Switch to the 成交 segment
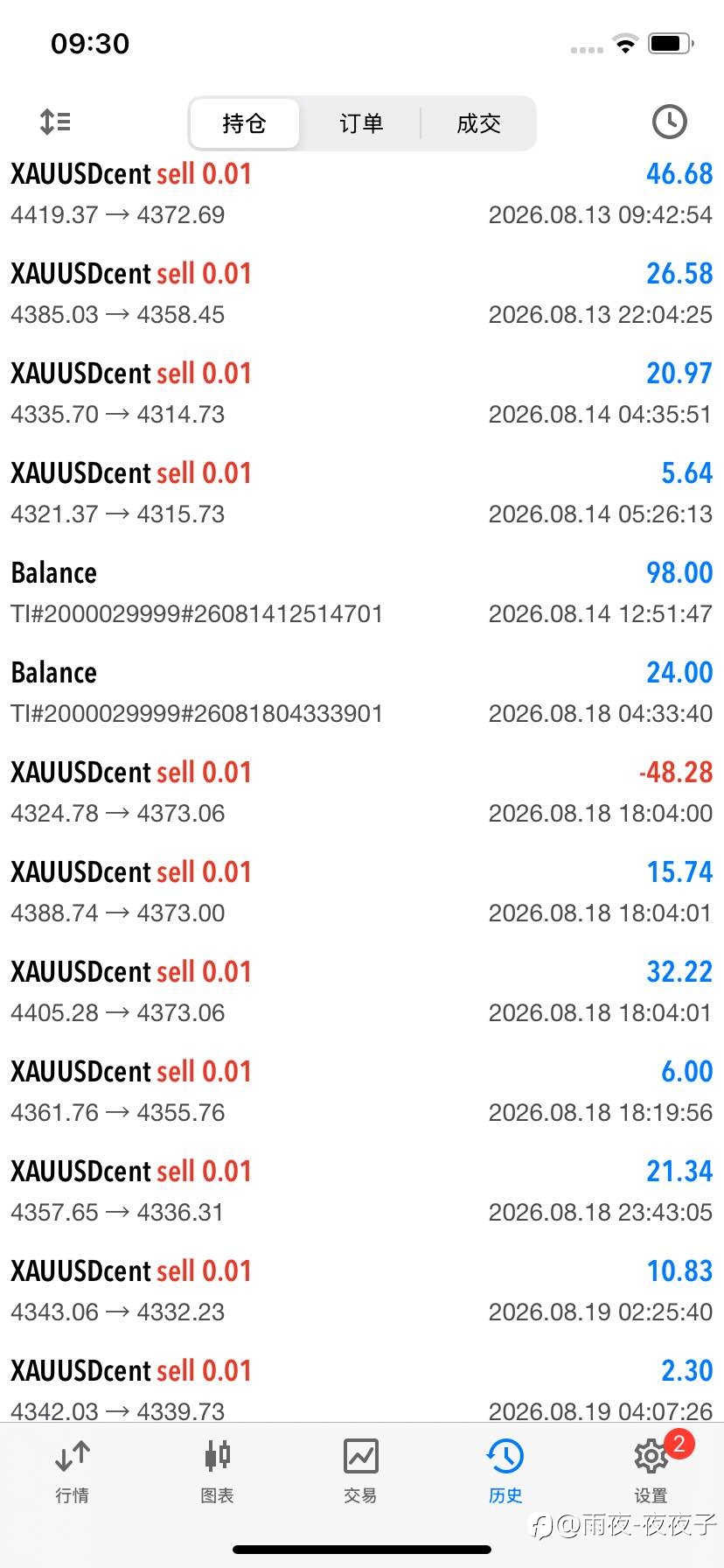724x1568 pixels. coord(478,123)
